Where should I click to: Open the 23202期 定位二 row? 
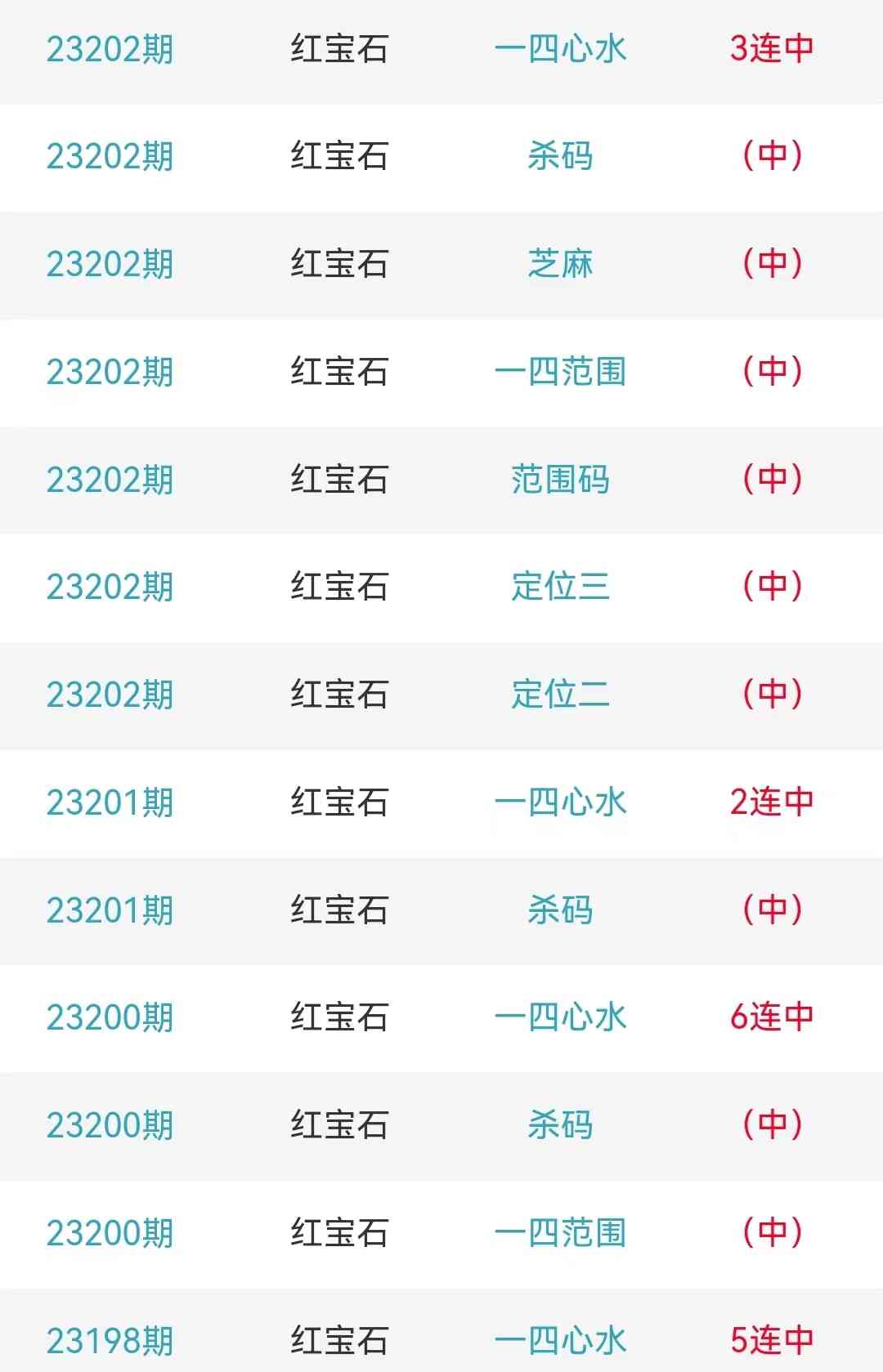click(560, 695)
